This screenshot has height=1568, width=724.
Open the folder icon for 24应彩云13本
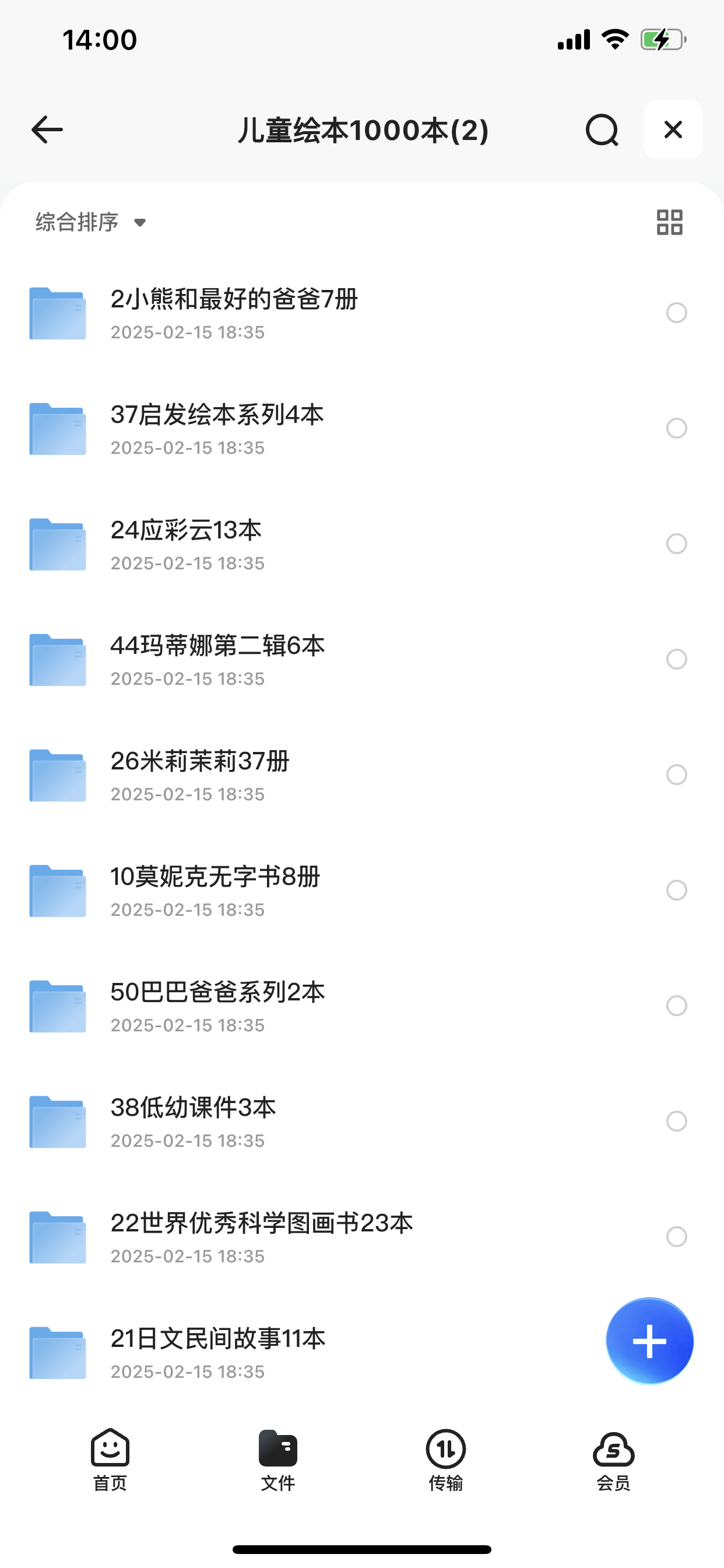pyautogui.click(x=57, y=544)
